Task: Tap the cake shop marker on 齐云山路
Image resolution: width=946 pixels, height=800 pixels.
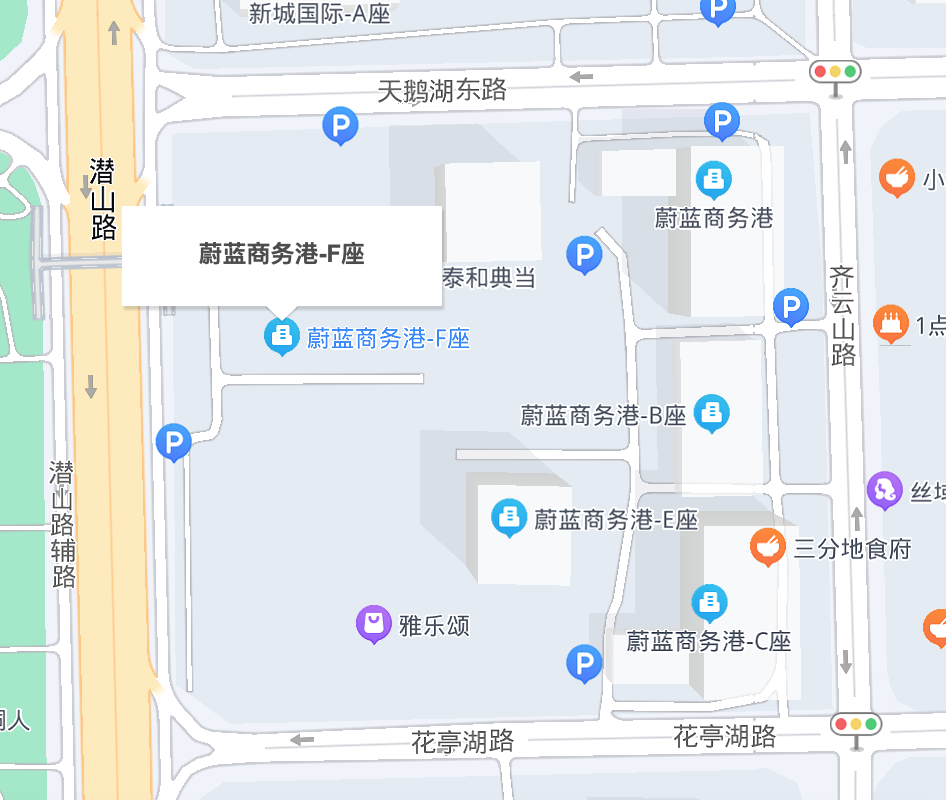Action: pos(890,323)
